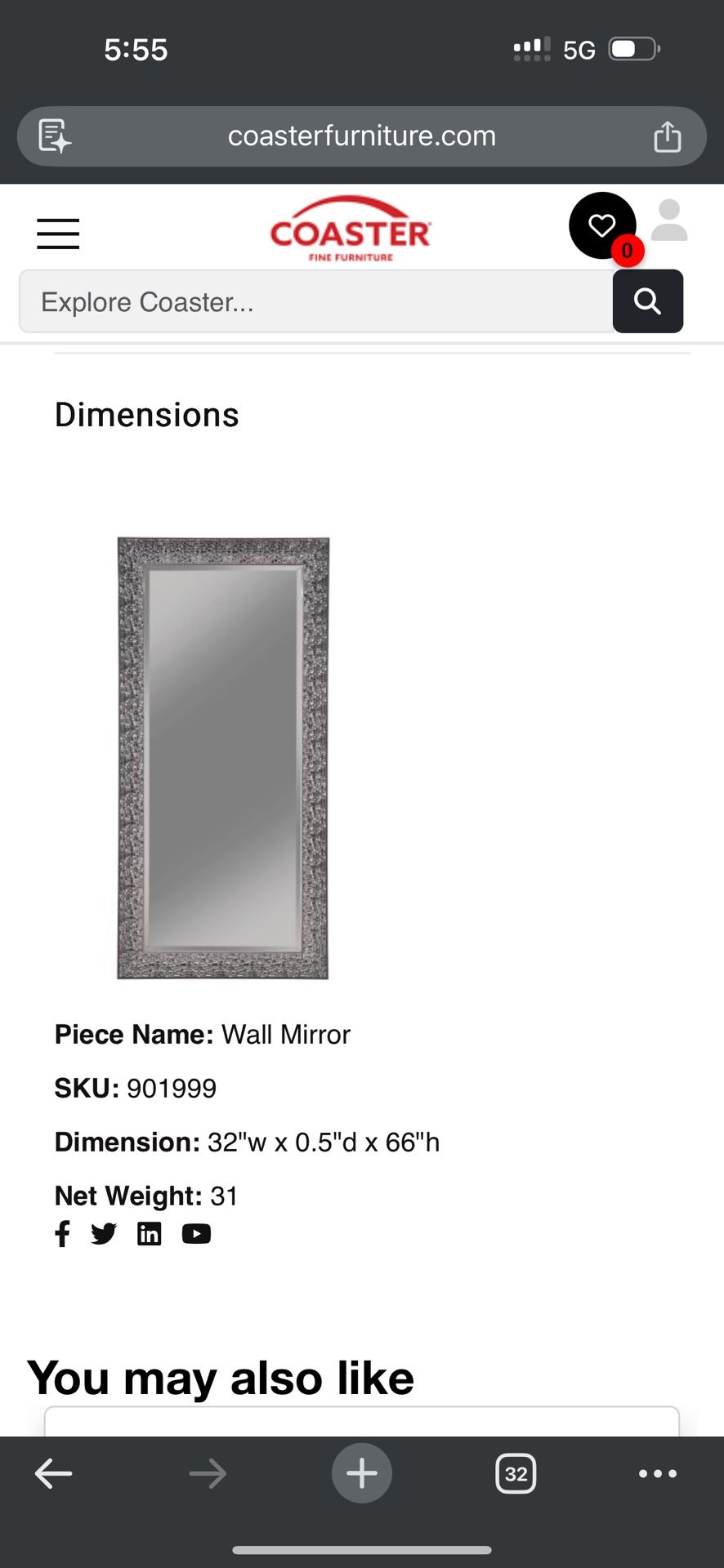The image size is (724, 1568).
Task: Open a new browser tab
Action: (x=362, y=1473)
